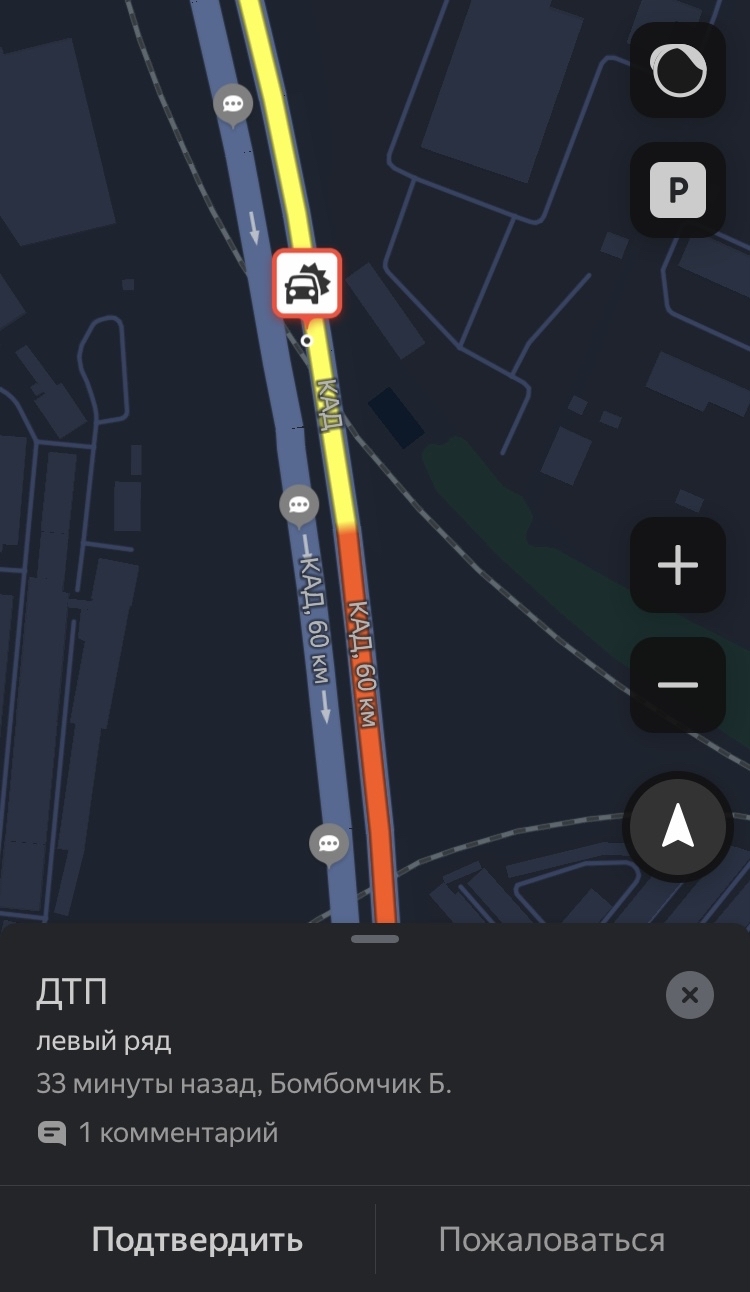The height and width of the screenshot is (1292, 750).
Task: Toggle the parking layer
Action: click(x=677, y=190)
